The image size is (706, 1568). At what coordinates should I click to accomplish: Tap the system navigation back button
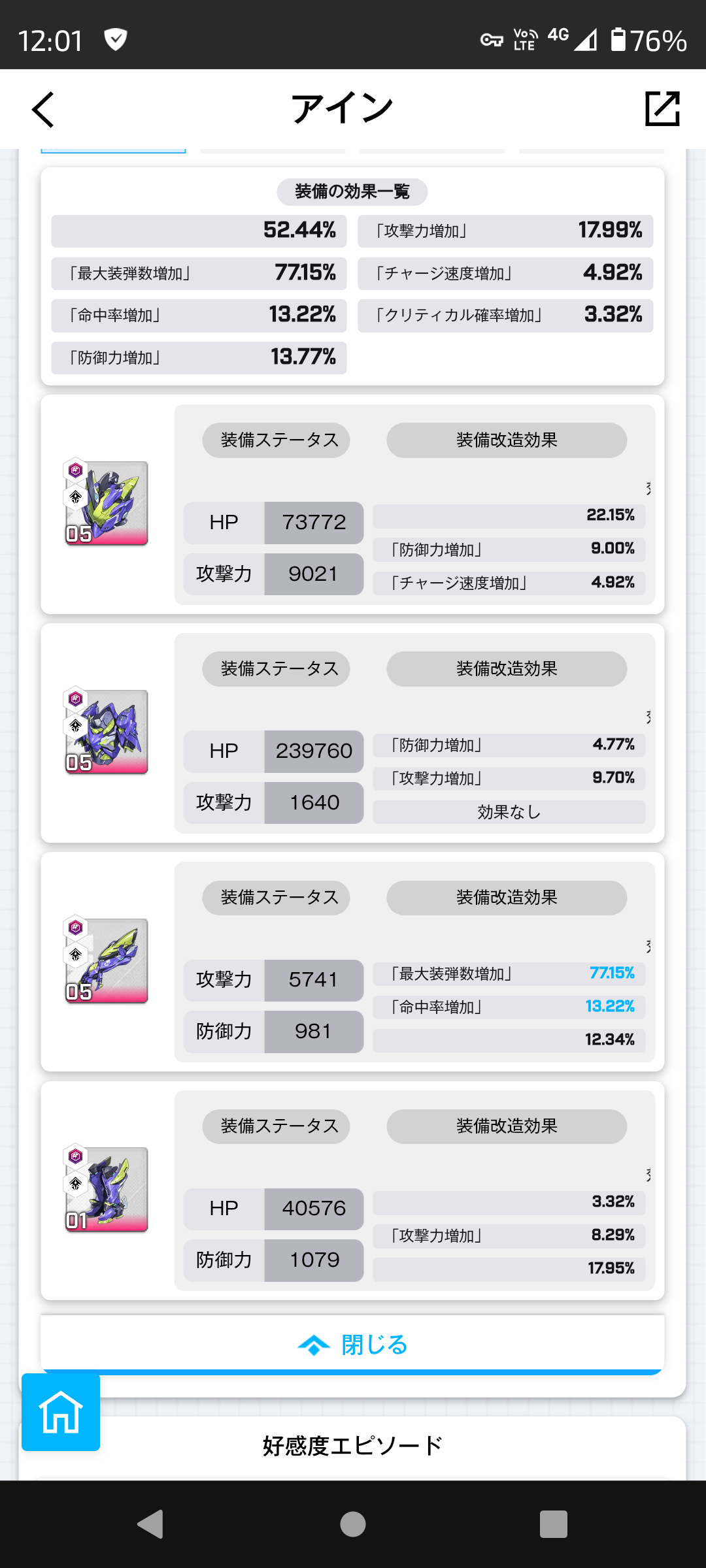(151, 1524)
